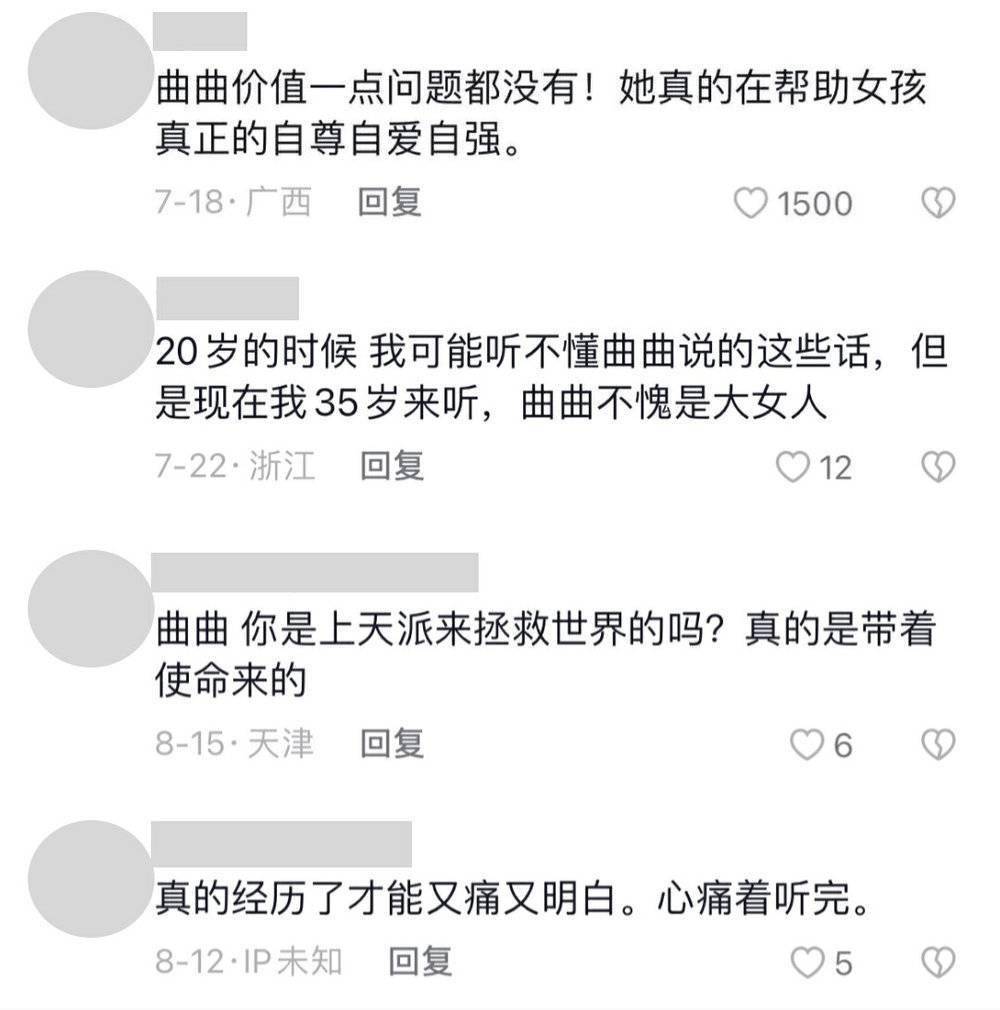
Task: Like the comment with 6 likes
Action: click(x=806, y=744)
